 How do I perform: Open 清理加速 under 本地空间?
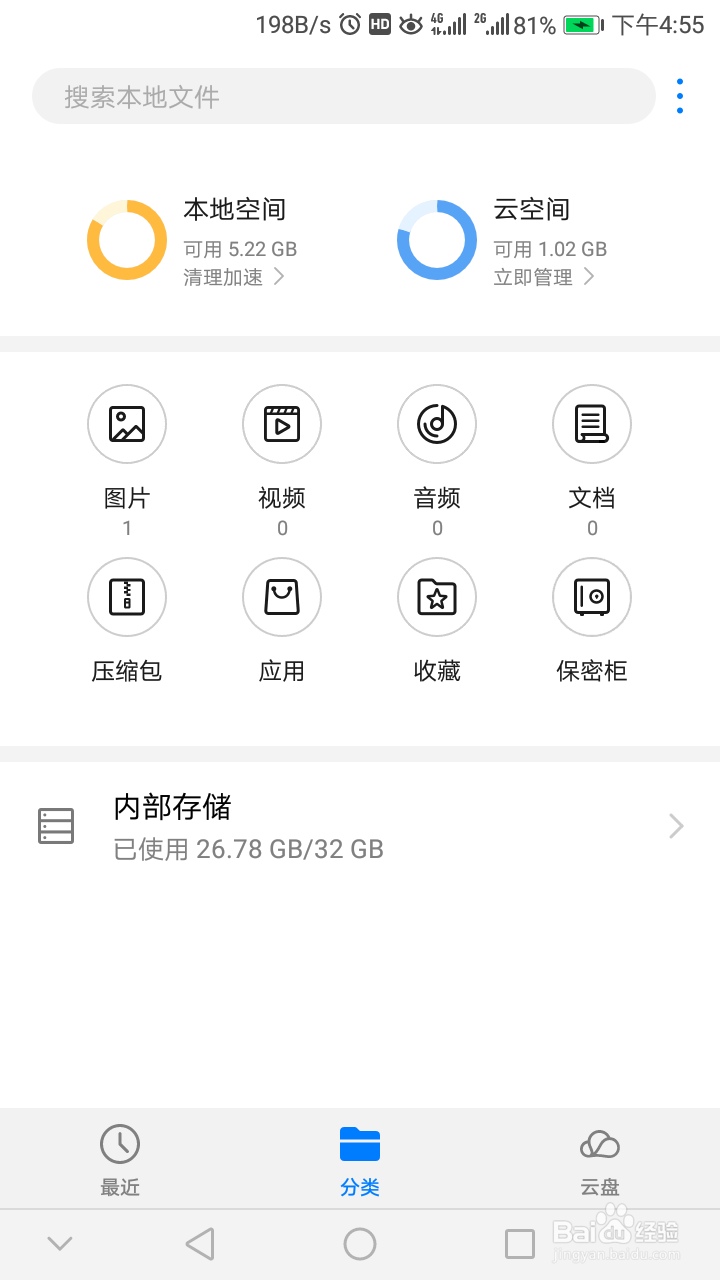pos(234,277)
